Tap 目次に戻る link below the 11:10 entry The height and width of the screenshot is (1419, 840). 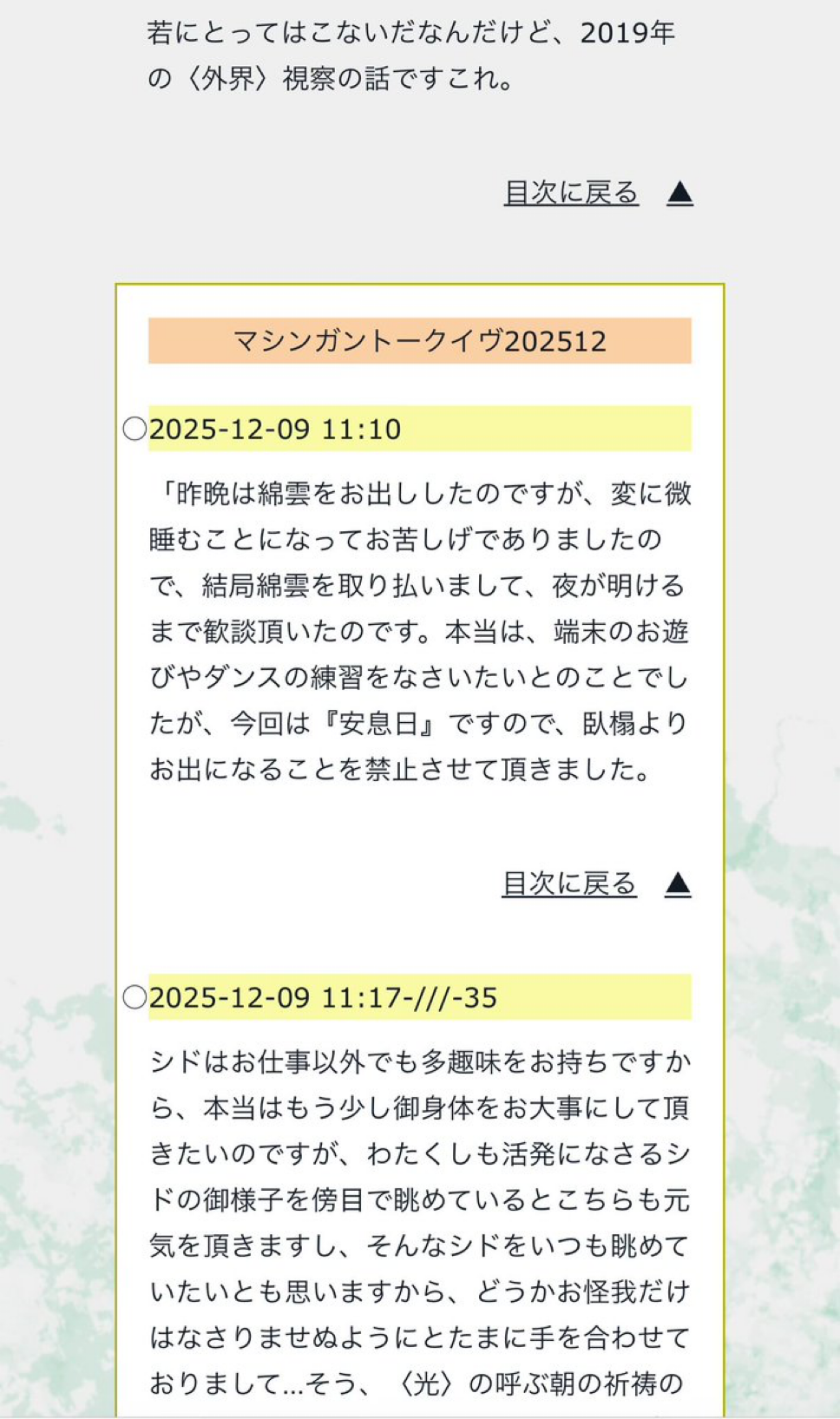click(x=569, y=884)
